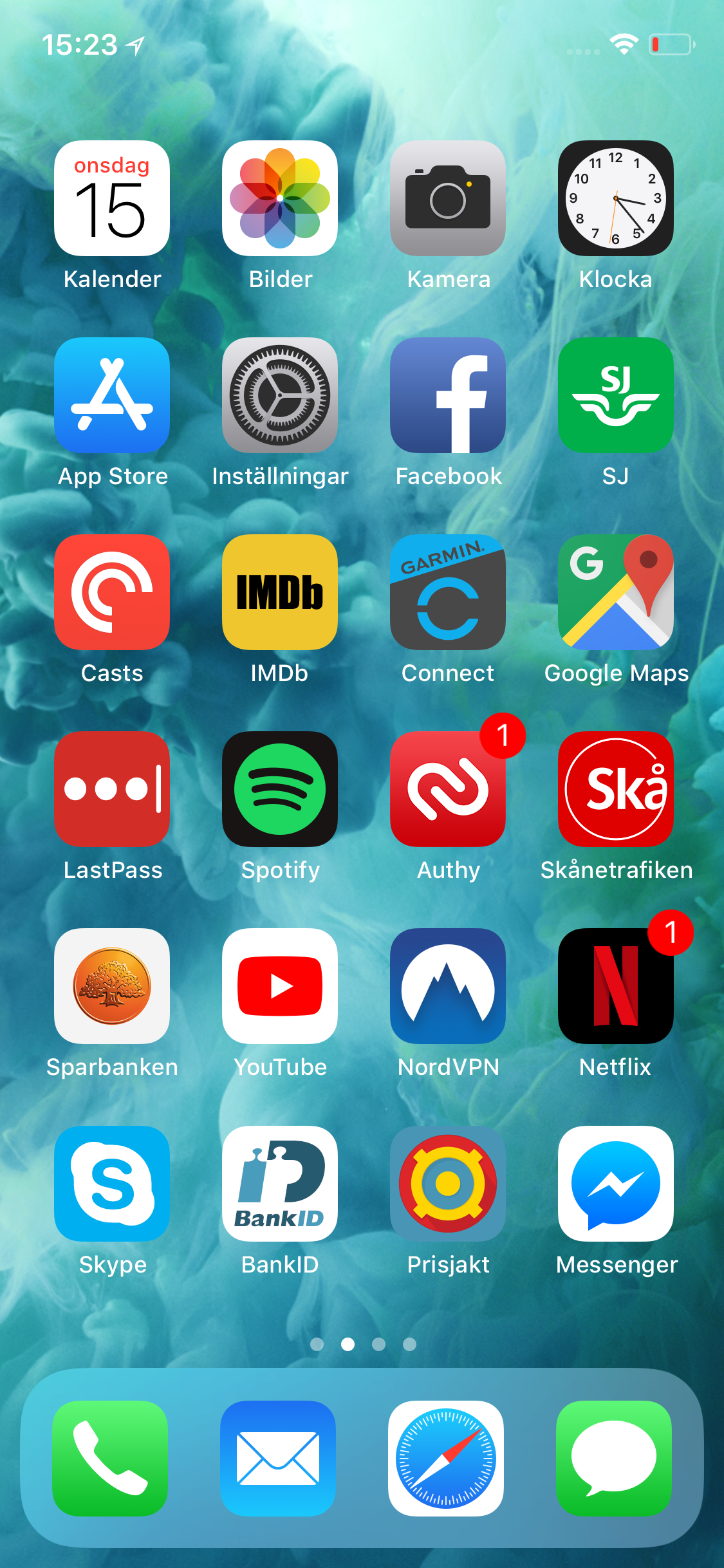Open the Phone app in the dock
724x1568 pixels.
[110, 1459]
